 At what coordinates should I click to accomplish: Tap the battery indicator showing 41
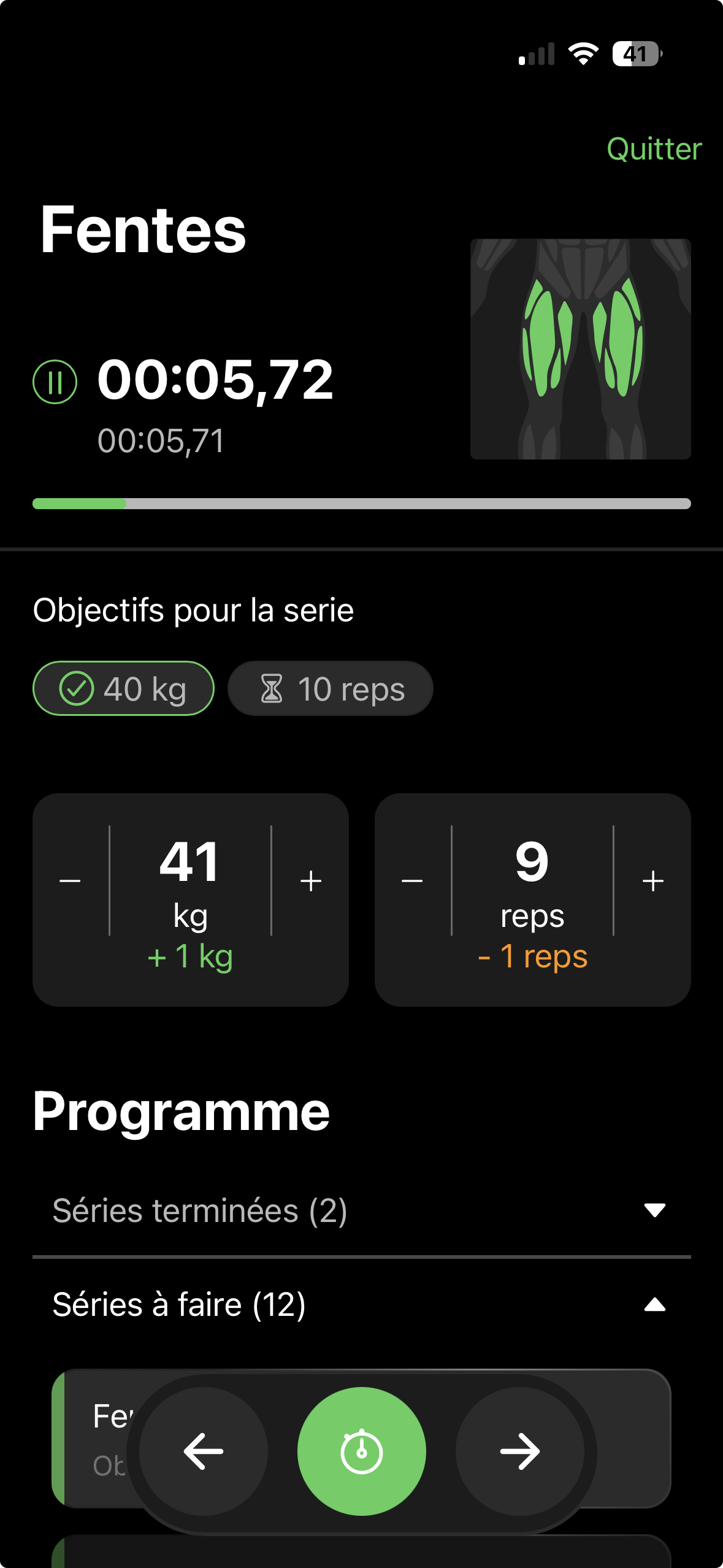[x=636, y=54]
